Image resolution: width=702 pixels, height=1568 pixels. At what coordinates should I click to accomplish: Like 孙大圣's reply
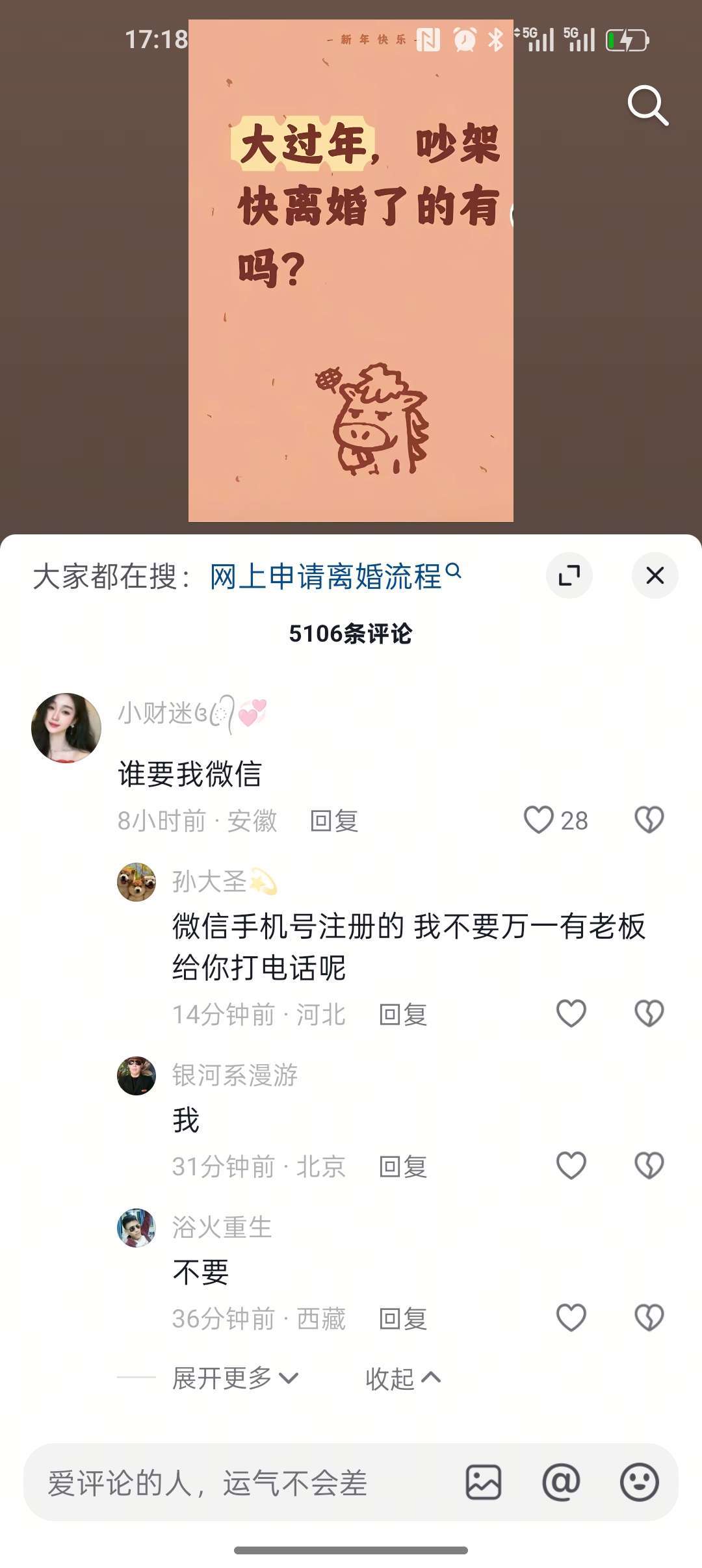click(x=571, y=1013)
